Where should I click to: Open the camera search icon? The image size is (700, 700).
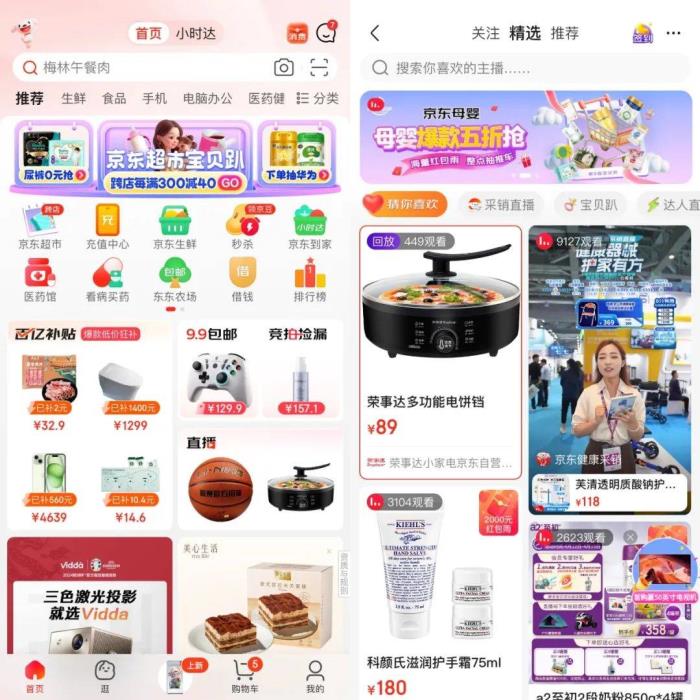click(284, 68)
